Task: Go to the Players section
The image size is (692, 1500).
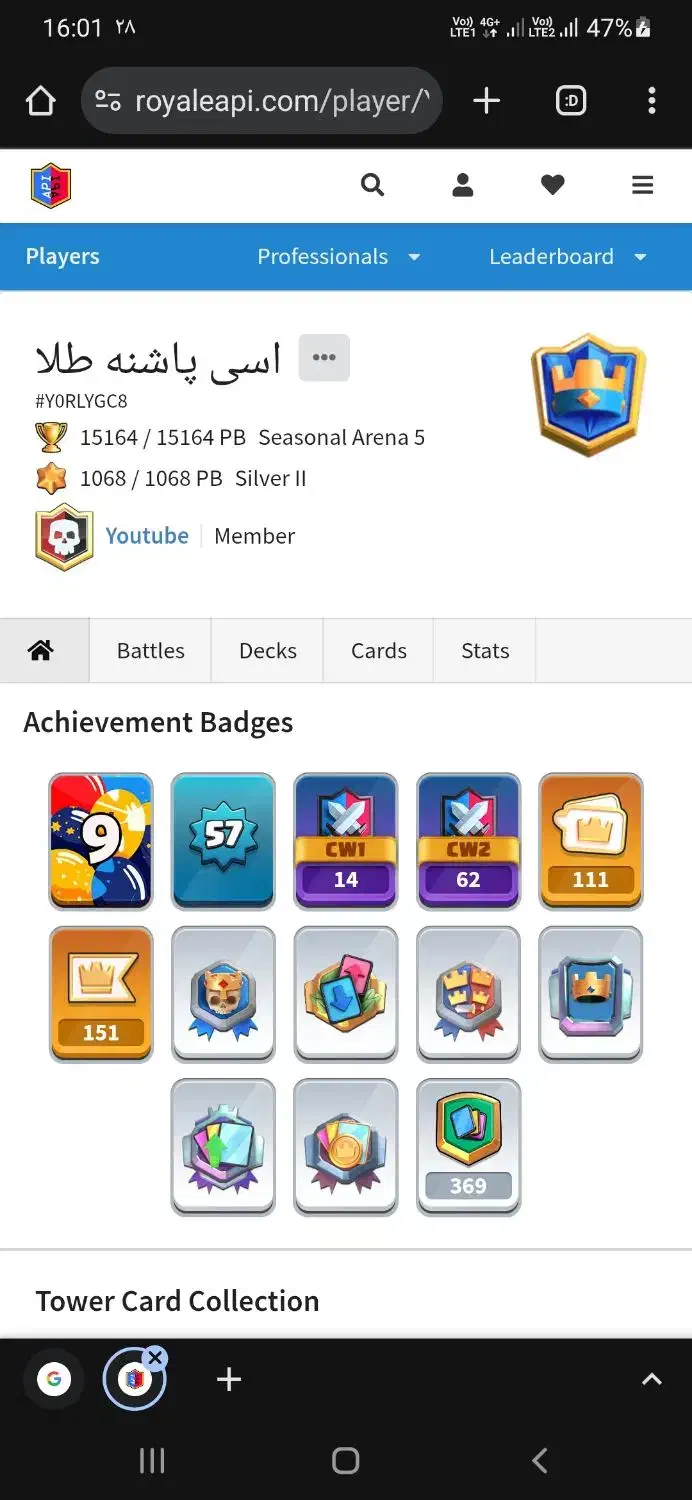Action: (62, 257)
